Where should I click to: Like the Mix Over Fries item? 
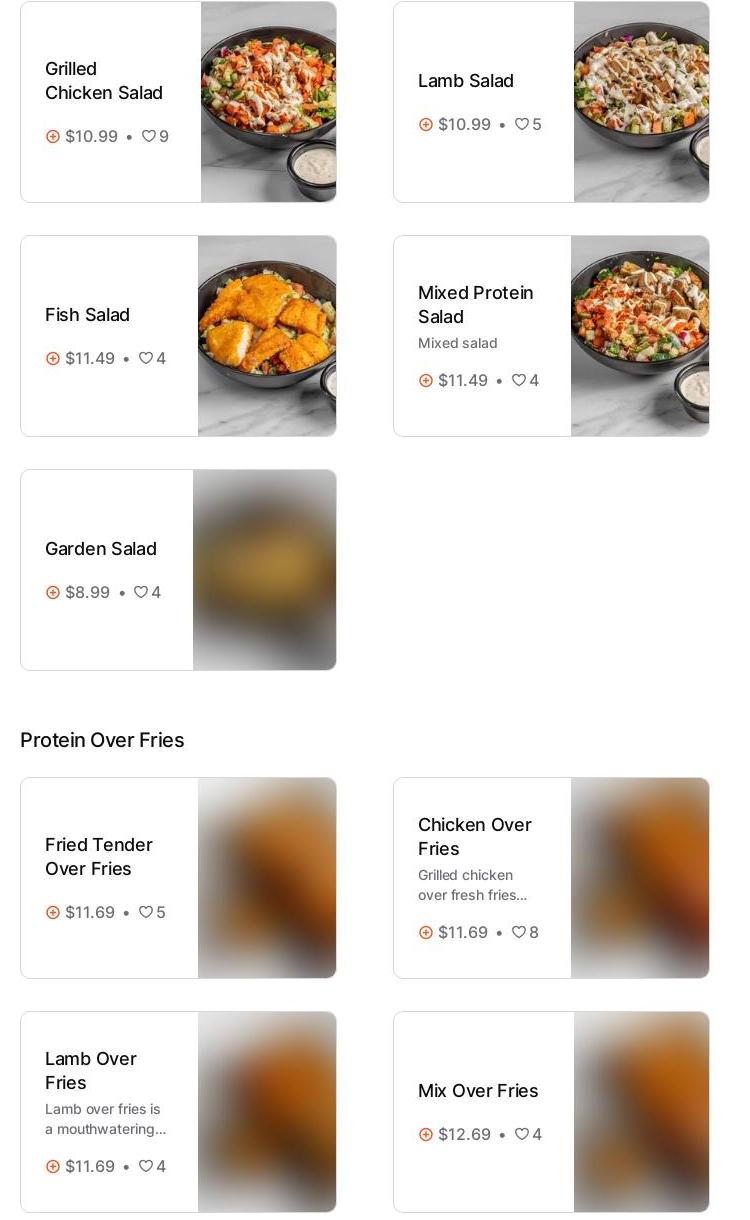[x=522, y=1135]
